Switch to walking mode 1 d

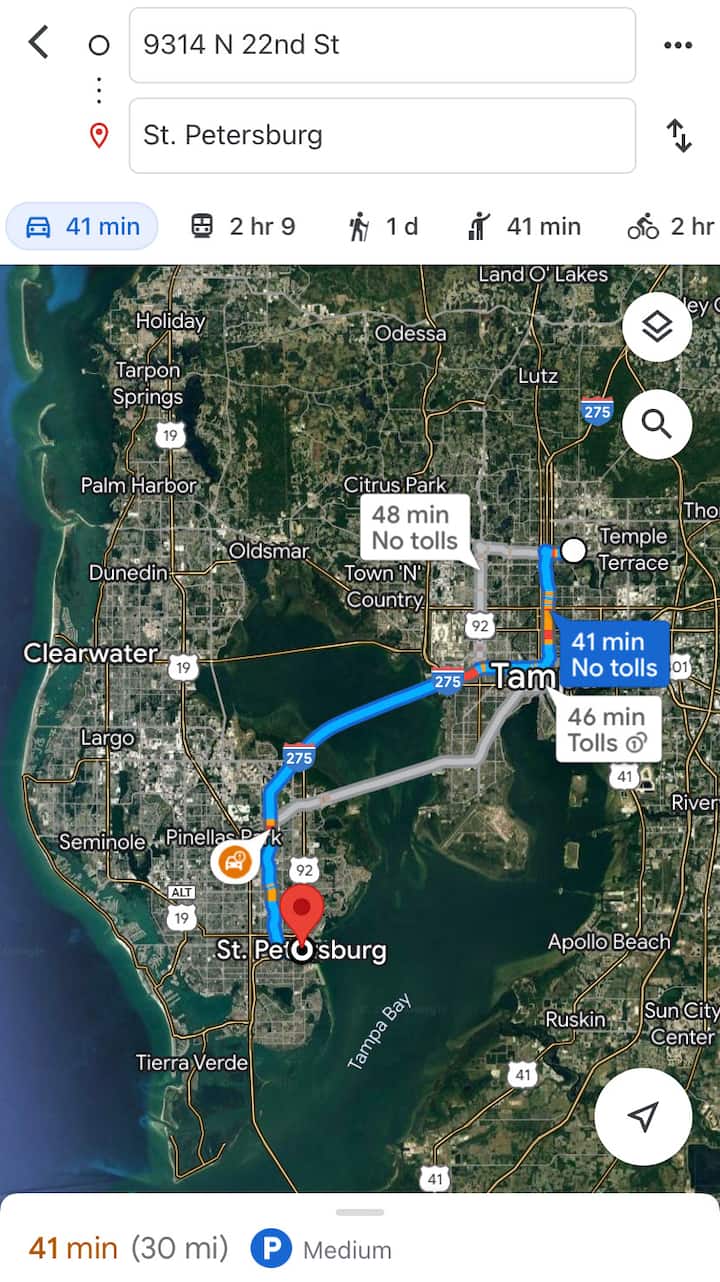(x=383, y=226)
